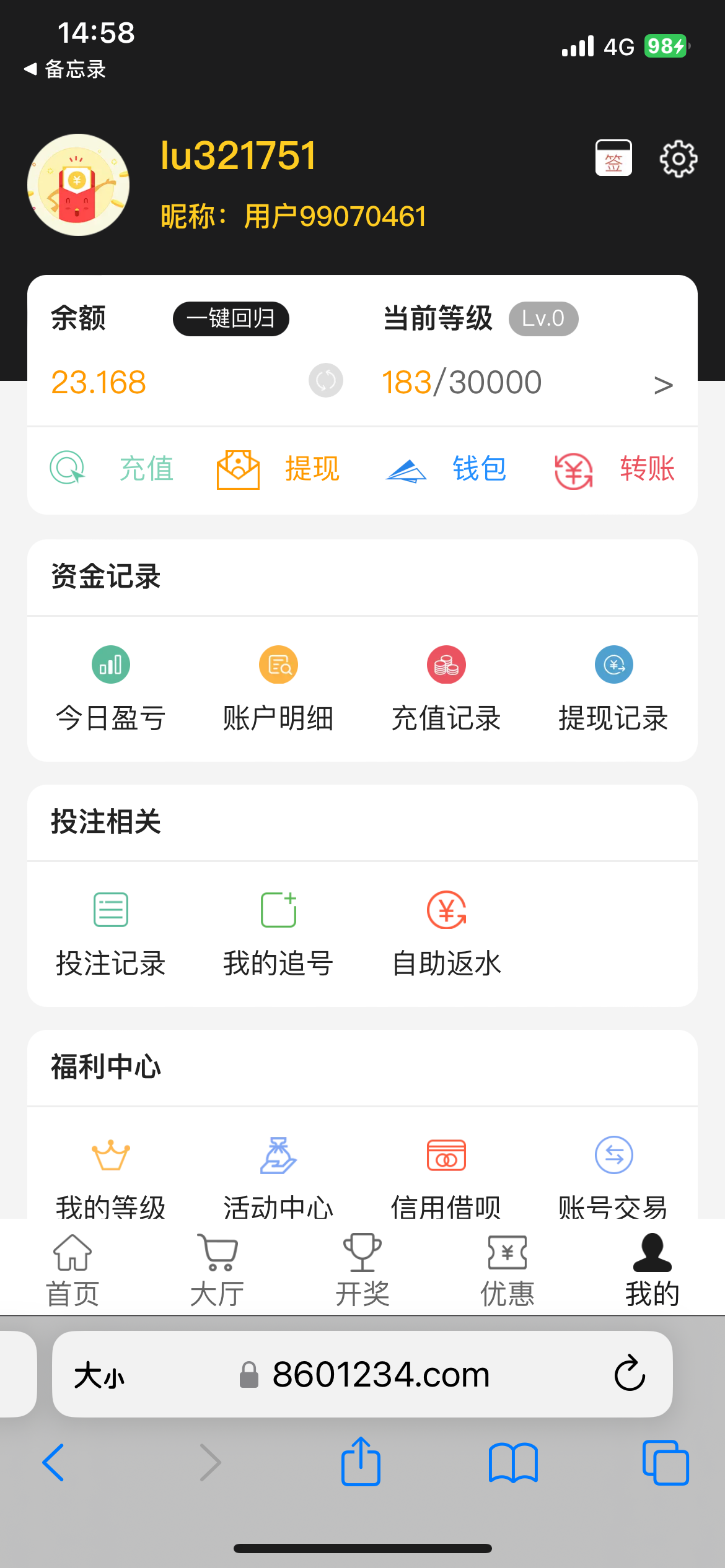
Task: Select 自助返水 rebate option
Action: click(x=446, y=933)
